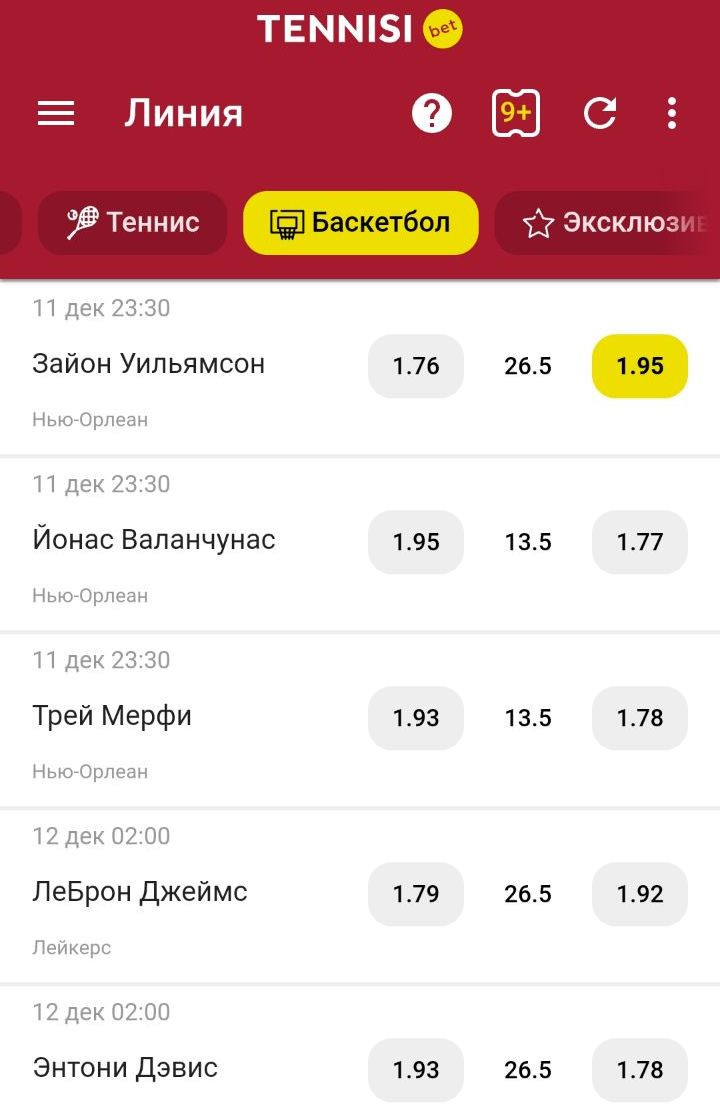Switch to the Теннис category
Screen dimensions: 720x1106
pos(133,222)
